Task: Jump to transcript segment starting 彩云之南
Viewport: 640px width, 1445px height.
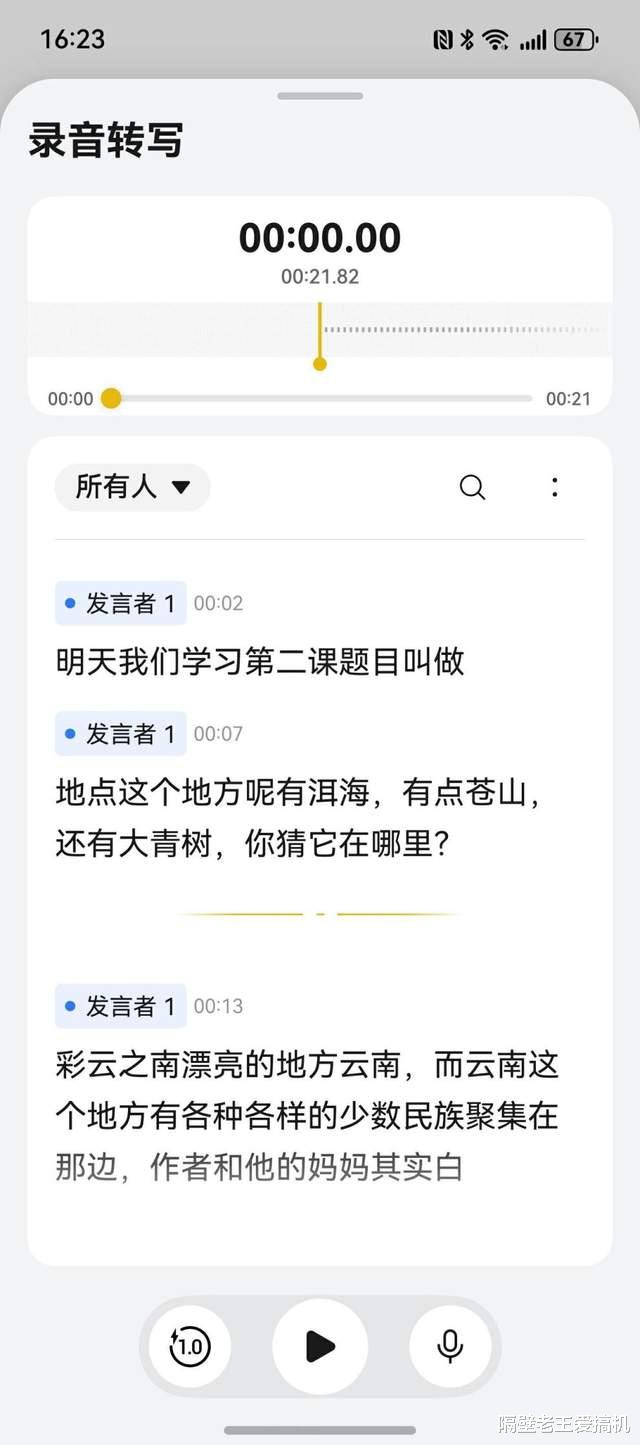Action: click(x=307, y=1115)
